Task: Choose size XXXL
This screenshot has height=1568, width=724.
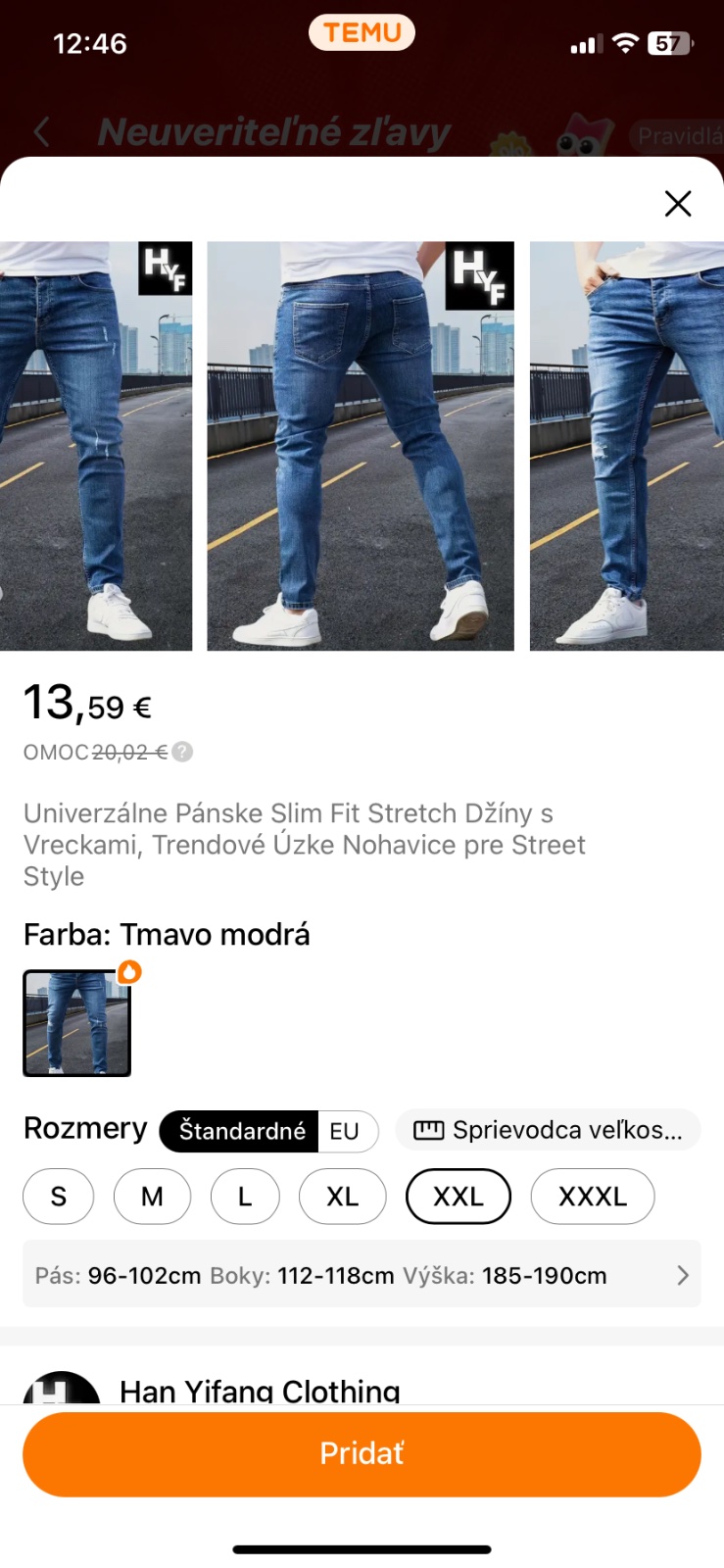Action: pos(592,1197)
